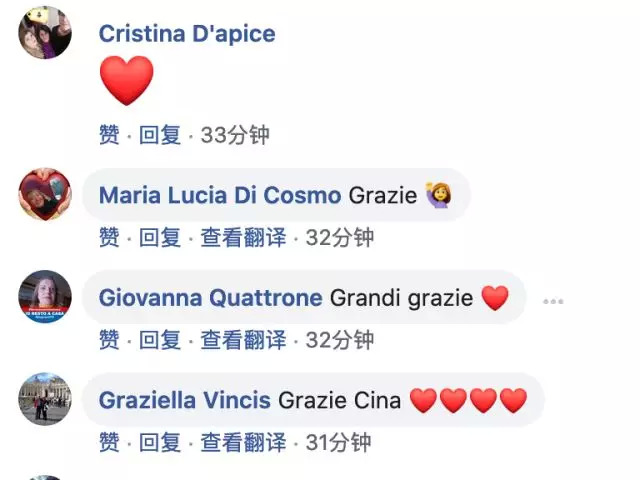
Task: Reply to Graziella Vincis's comment
Action: point(159,442)
